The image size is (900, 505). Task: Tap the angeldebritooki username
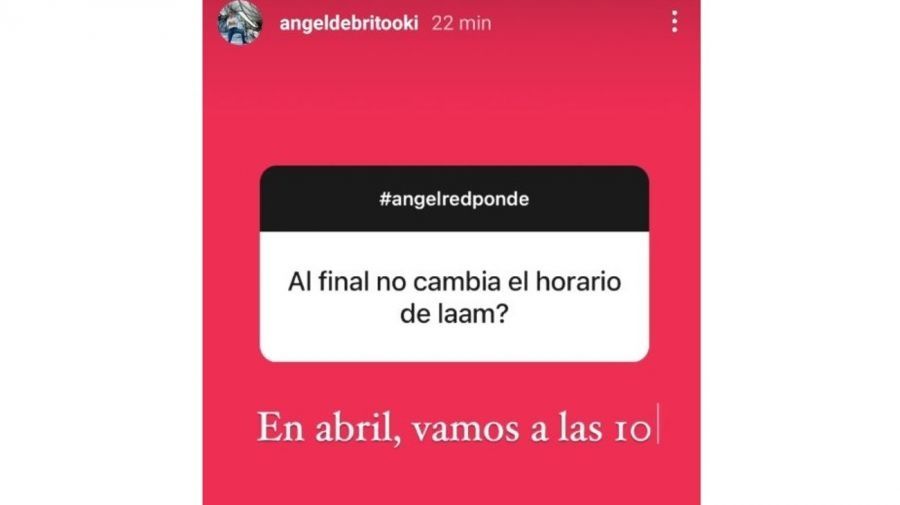[x=353, y=23]
